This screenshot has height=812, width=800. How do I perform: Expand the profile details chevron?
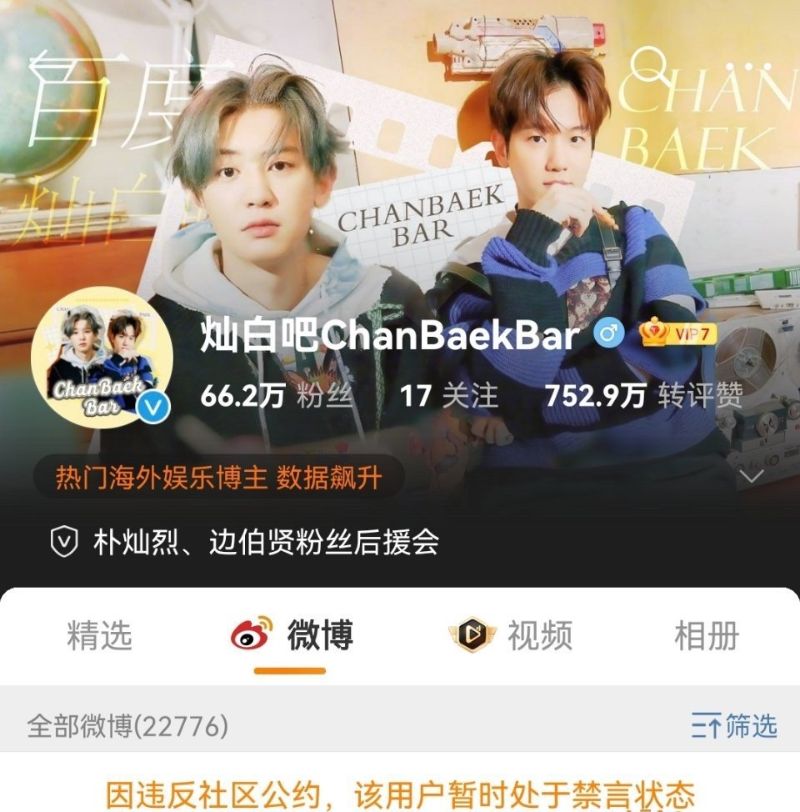[752, 477]
